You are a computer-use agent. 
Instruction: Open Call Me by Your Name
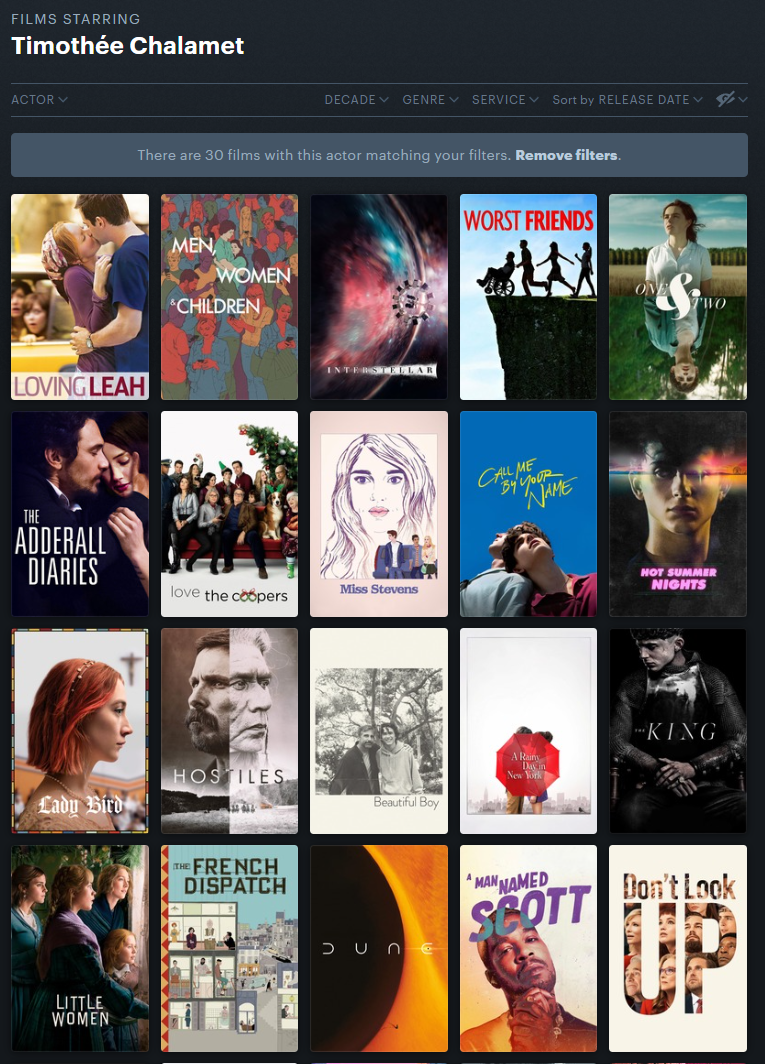coord(528,514)
